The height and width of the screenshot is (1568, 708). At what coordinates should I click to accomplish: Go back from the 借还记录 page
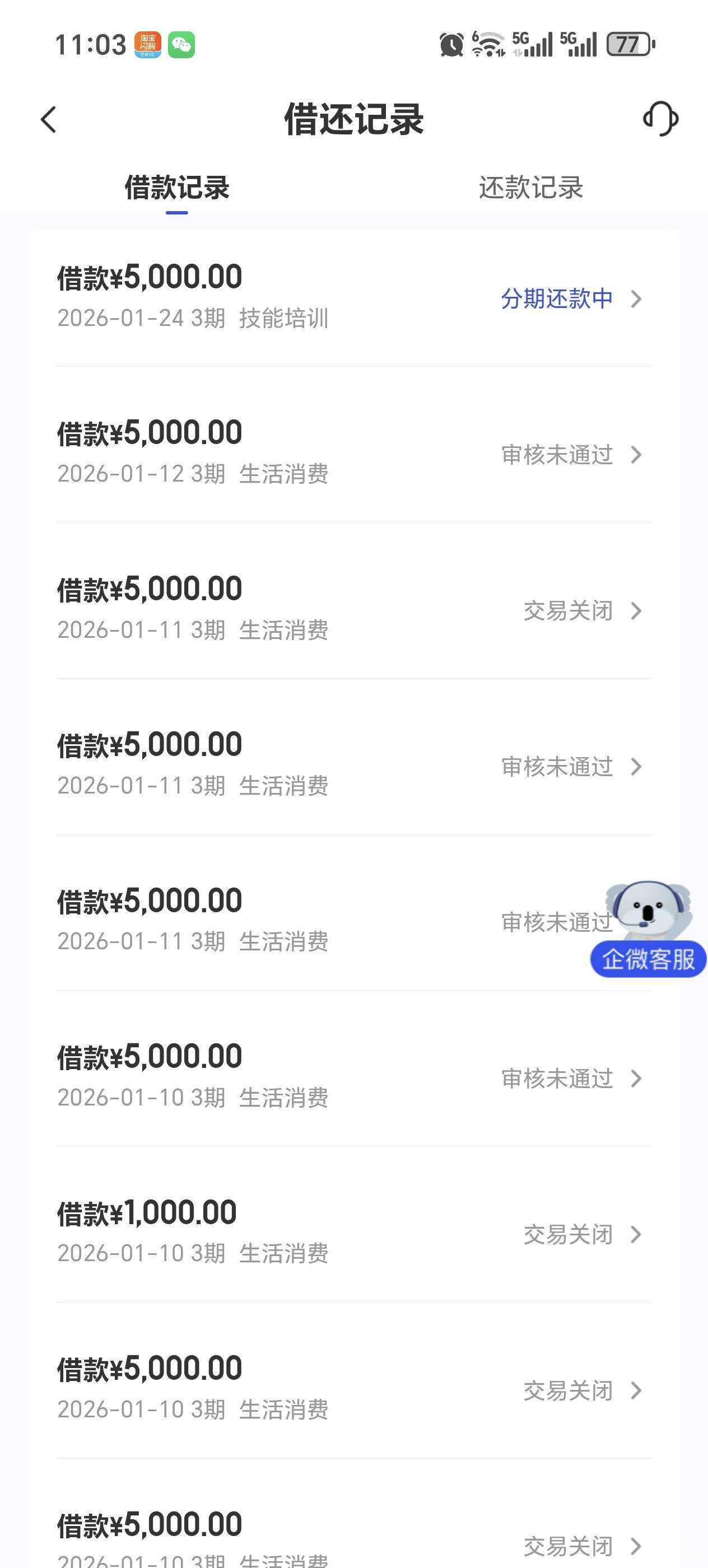[x=49, y=119]
